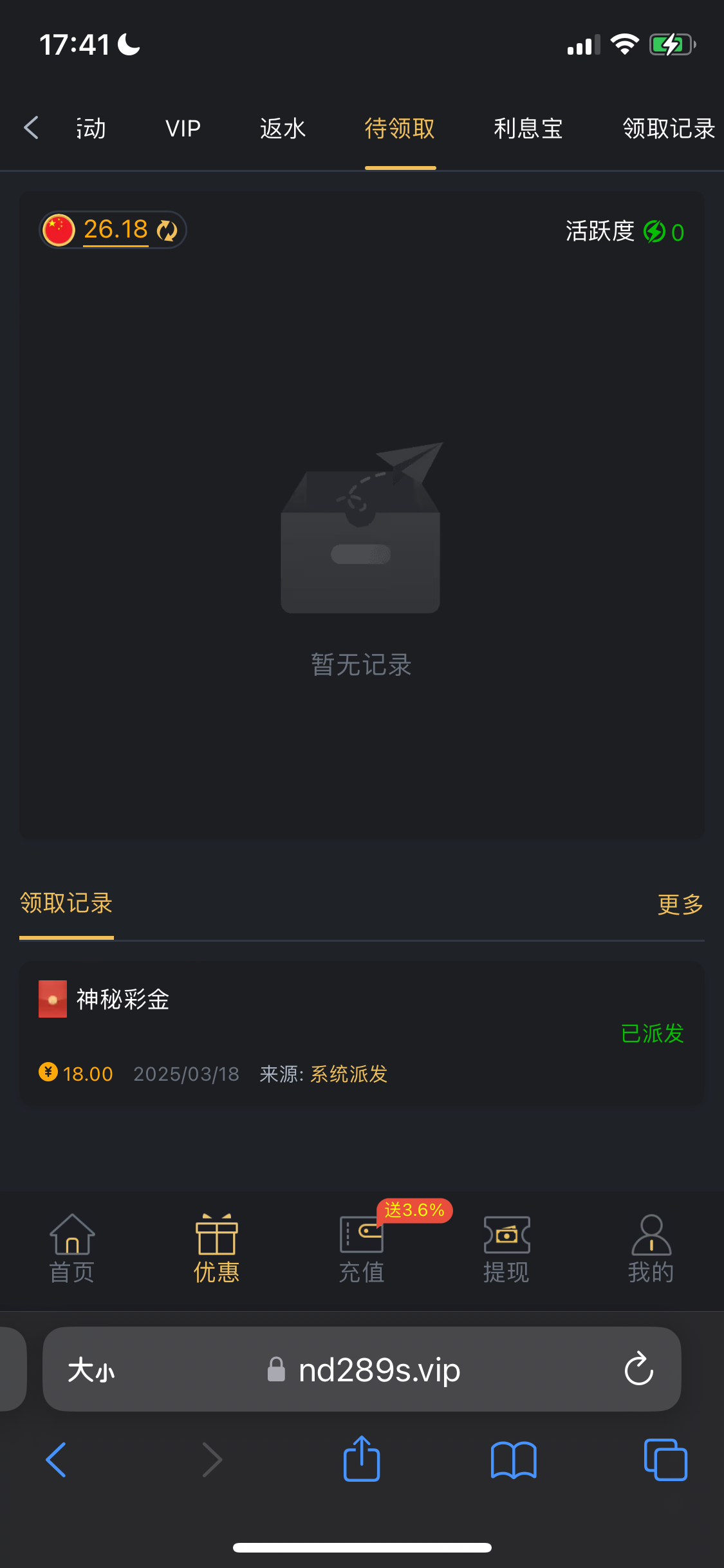Open the 提现 tab
Screen dimensions: 724x1568
point(506,1249)
